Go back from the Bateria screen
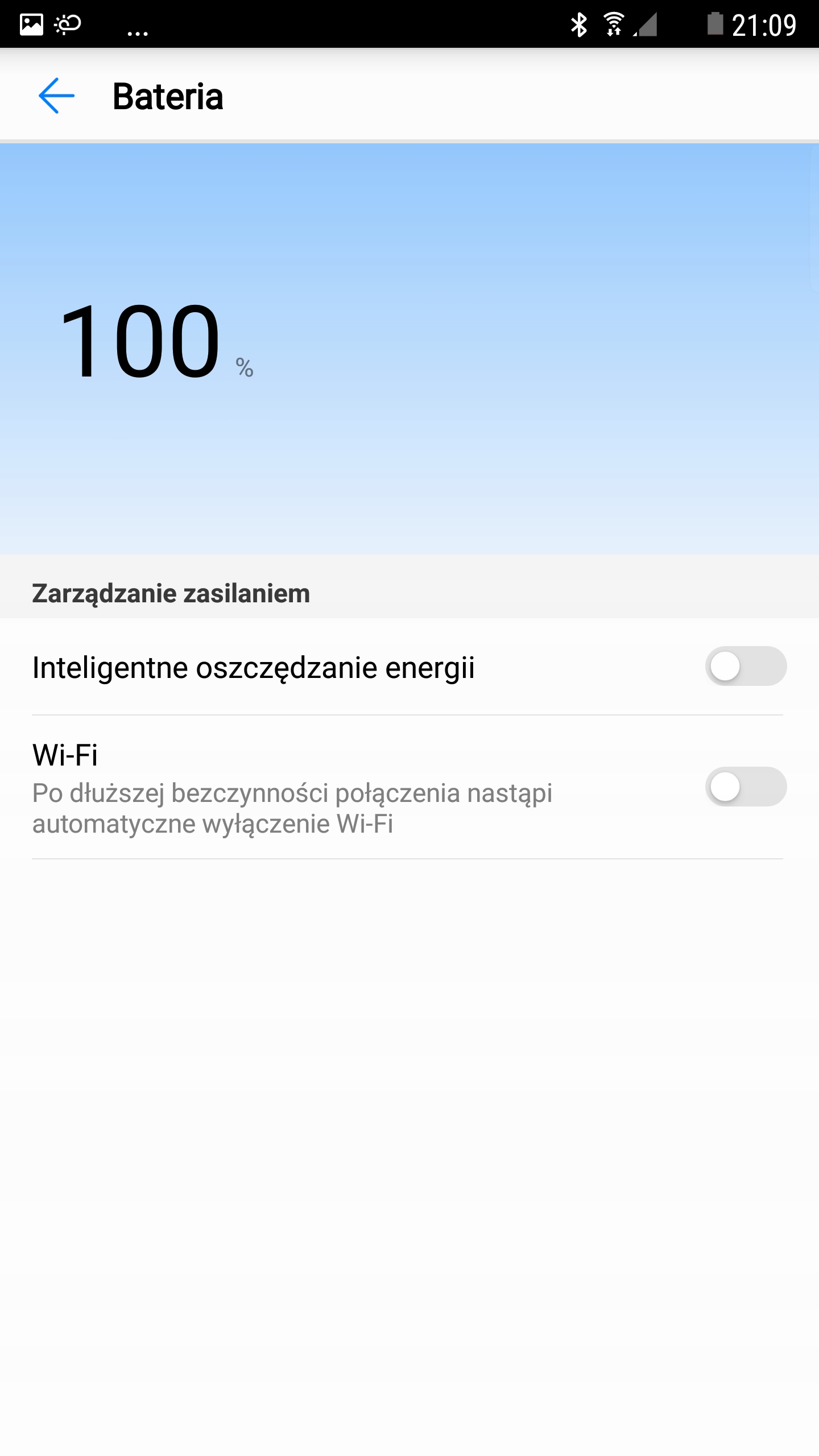The width and height of the screenshot is (819, 1456). pos(56,96)
